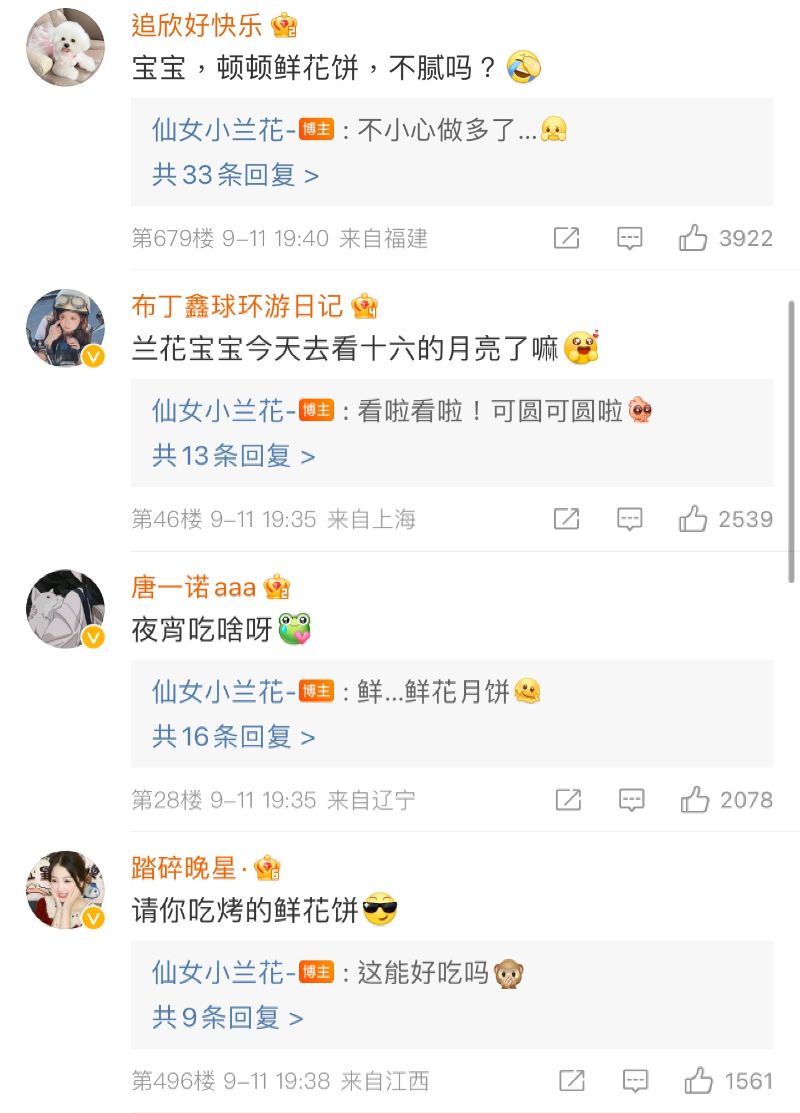800x1113 pixels.
Task: Show all 共13条回复 replies
Action: pyautogui.click(x=233, y=456)
